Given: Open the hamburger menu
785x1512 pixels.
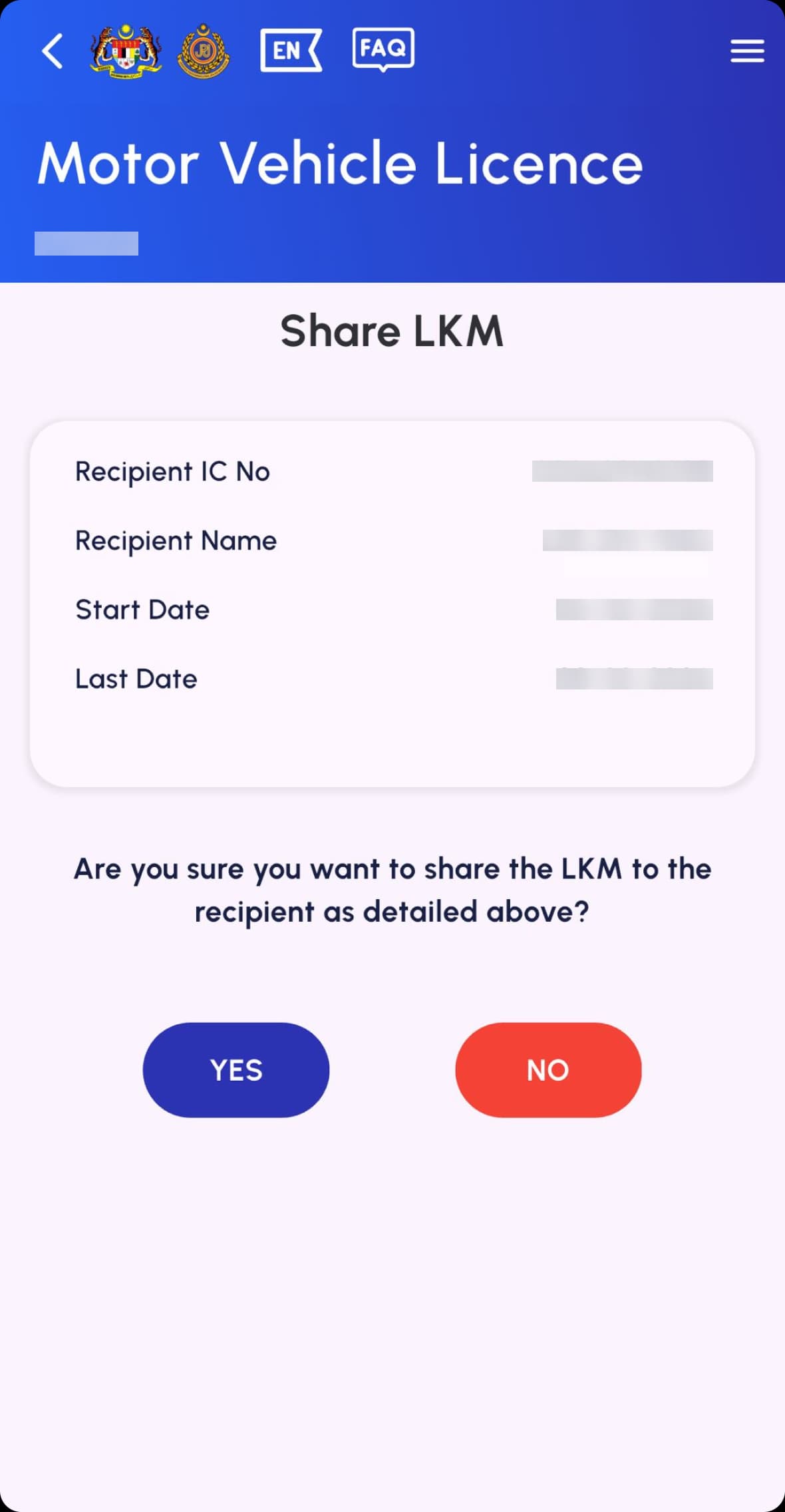Looking at the screenshot, I should (x=747, y=51).
